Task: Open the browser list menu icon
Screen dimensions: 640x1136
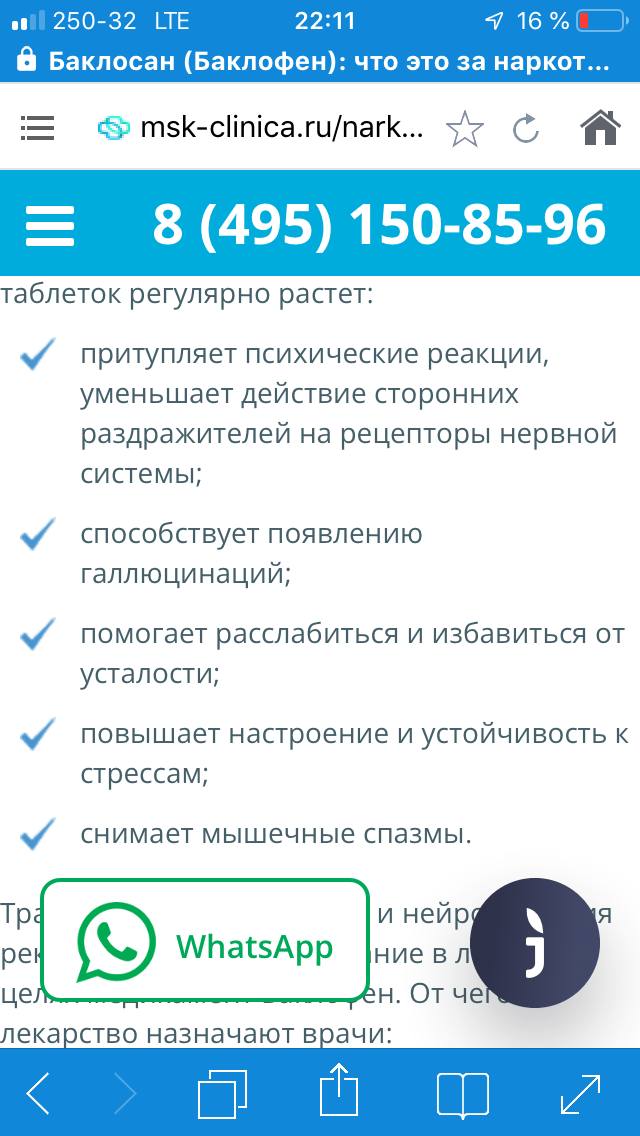Action: point(37,128)
